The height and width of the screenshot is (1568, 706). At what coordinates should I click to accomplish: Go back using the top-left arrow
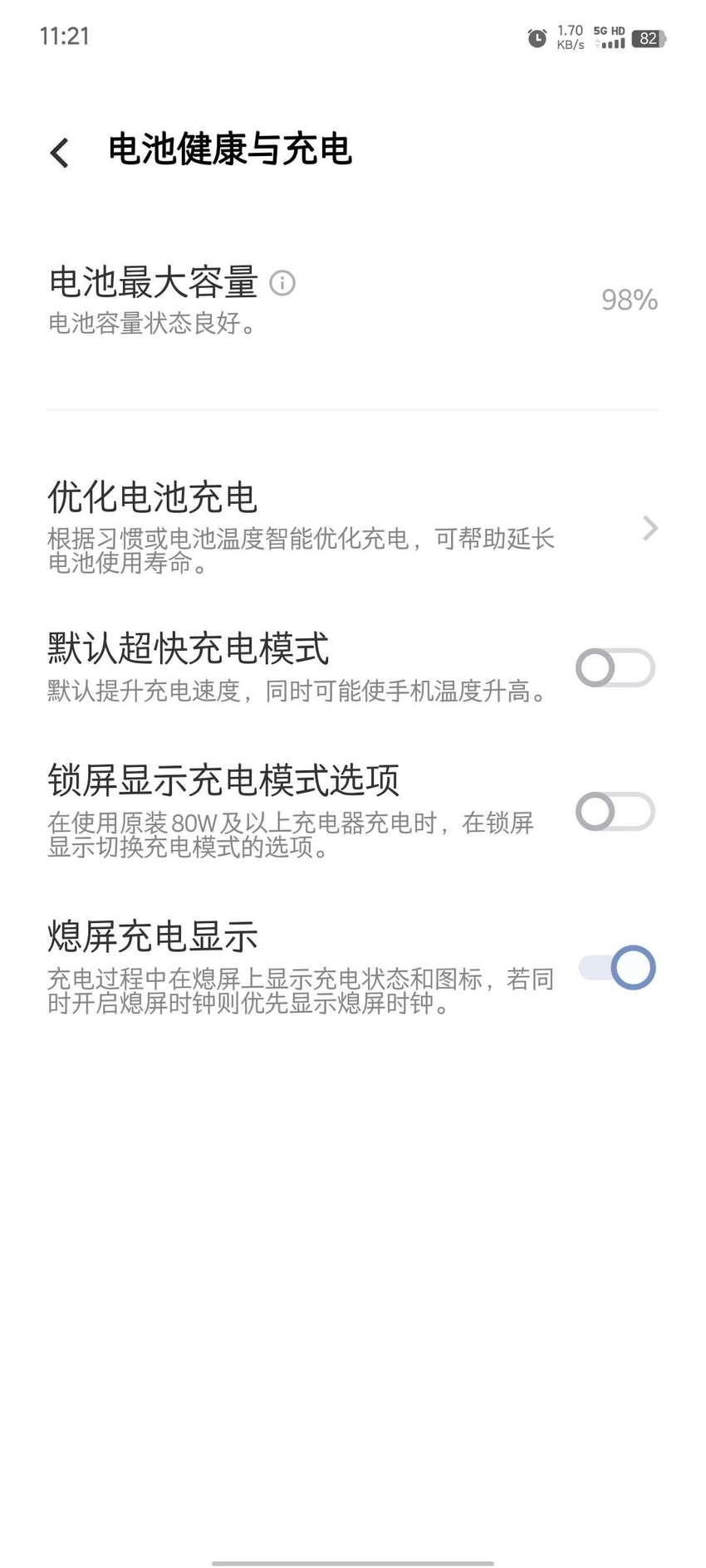coord(60,152)
